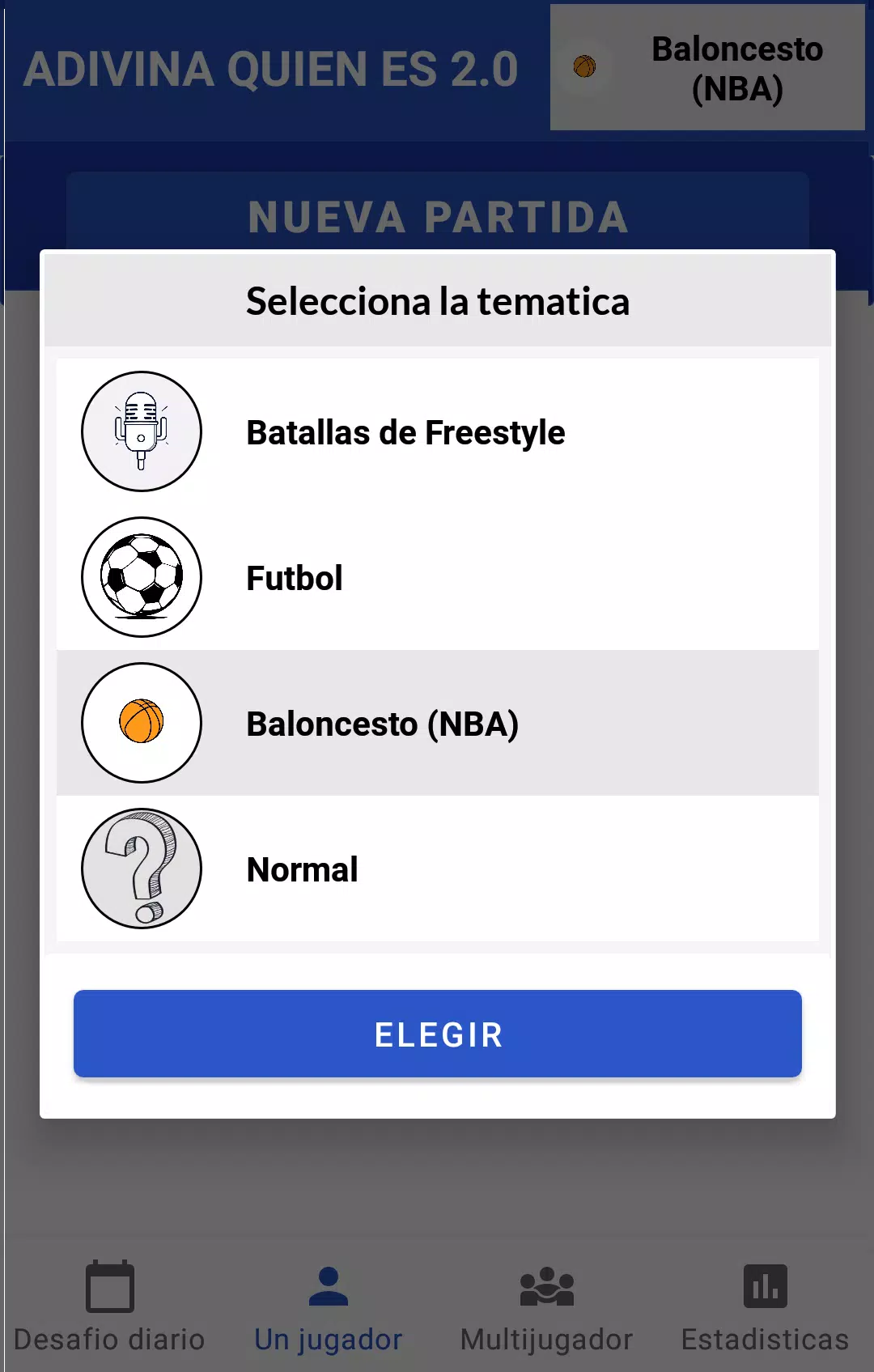
Task: Select the Normal theme
Action: click(437, 869)
